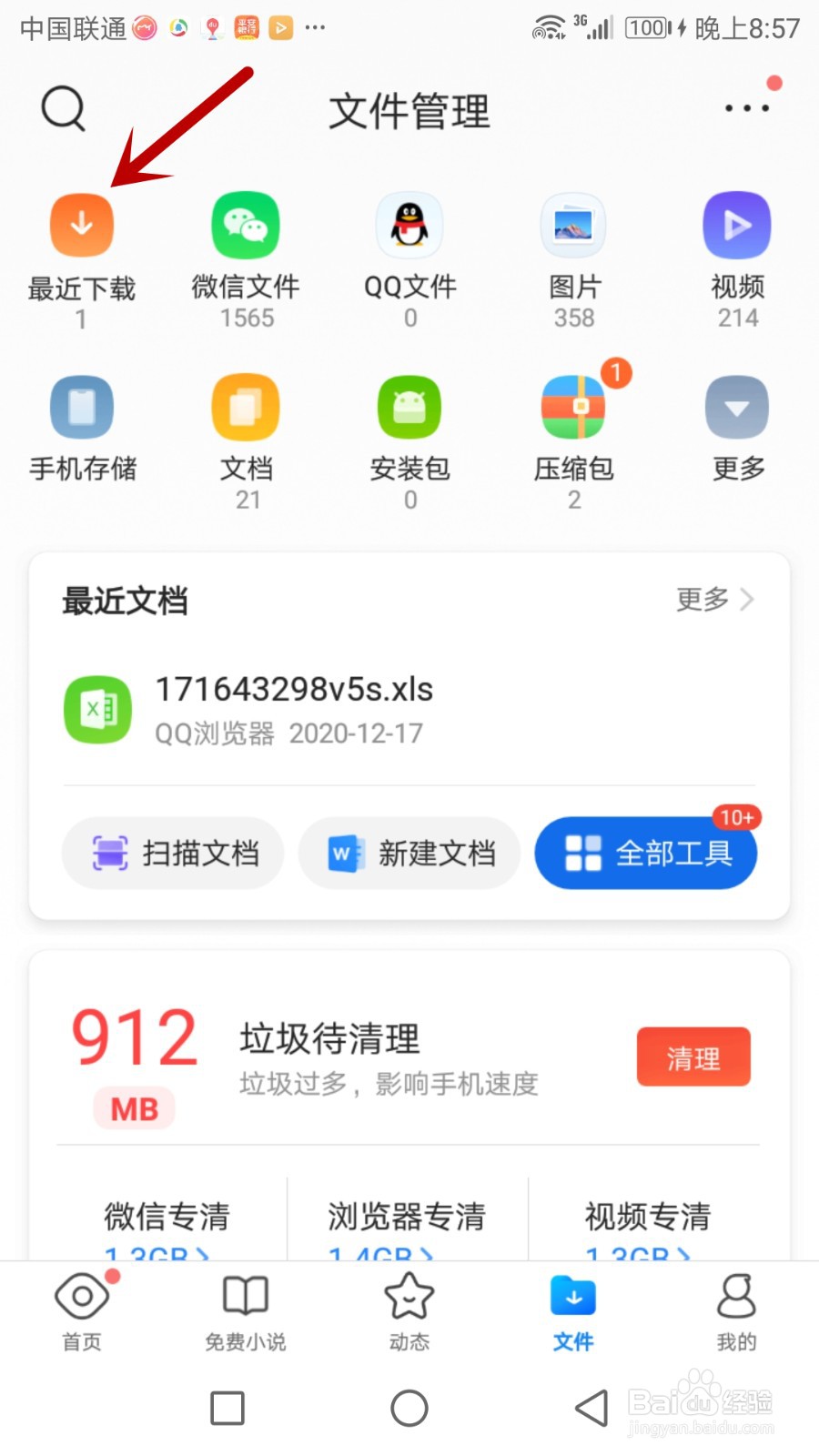
Task: Open 新建文档 to create a new document
Action: [409, 853]
